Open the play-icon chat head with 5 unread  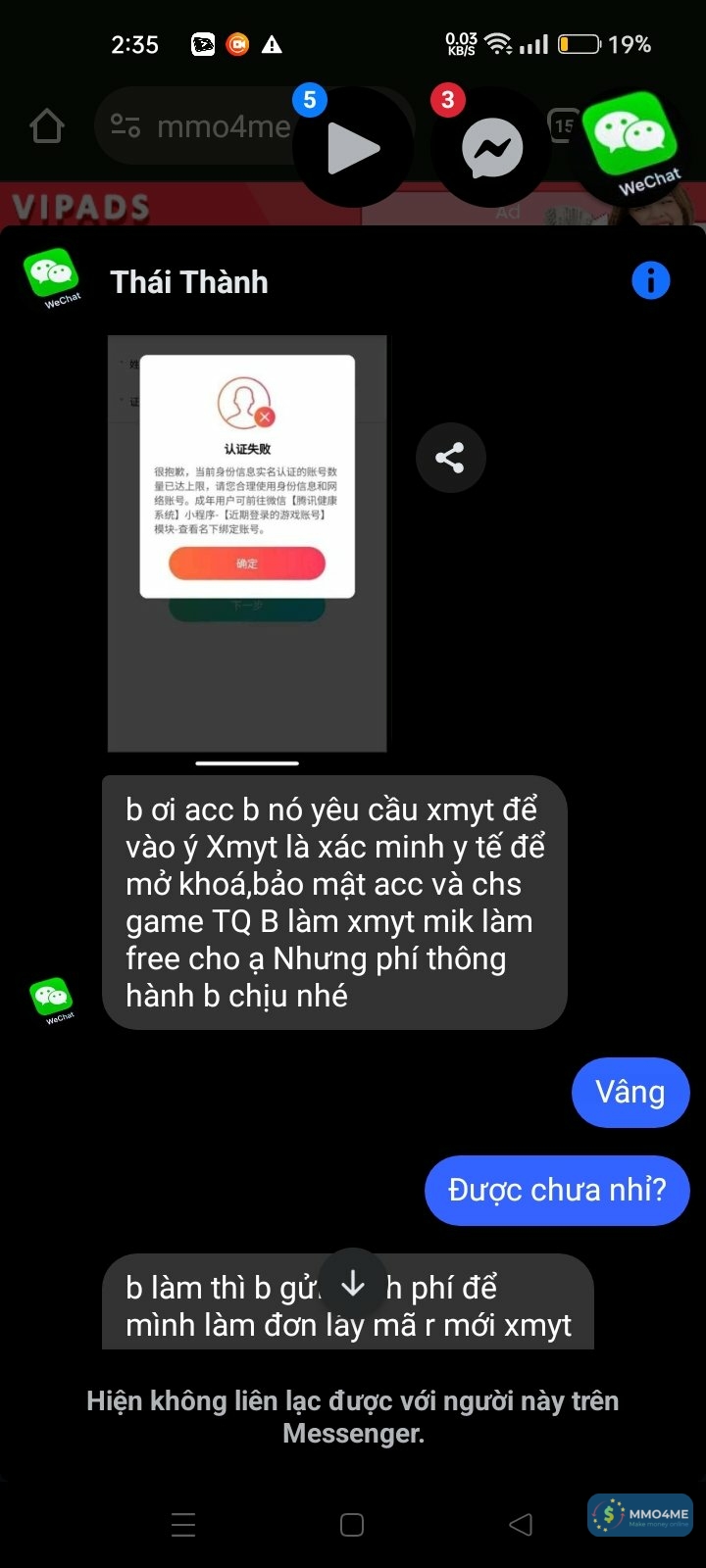point(352,148)
